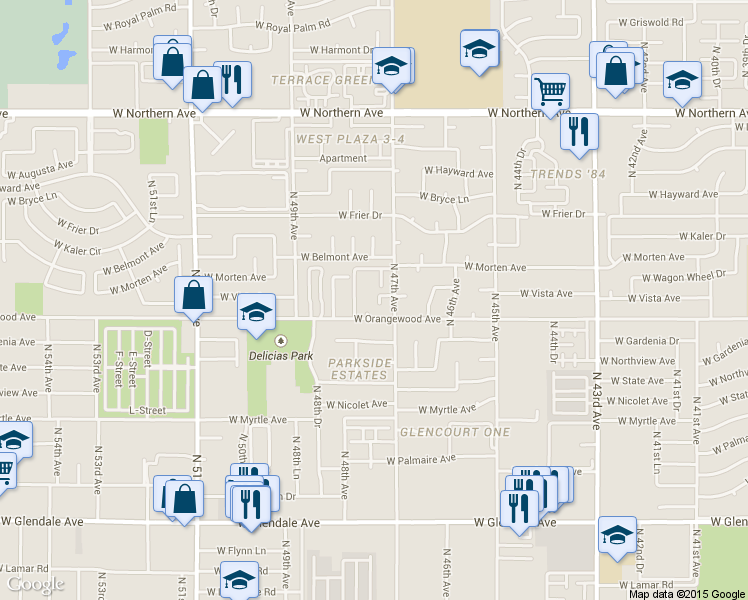Tap the school marker in the tan block

click(x=479, y=52)
